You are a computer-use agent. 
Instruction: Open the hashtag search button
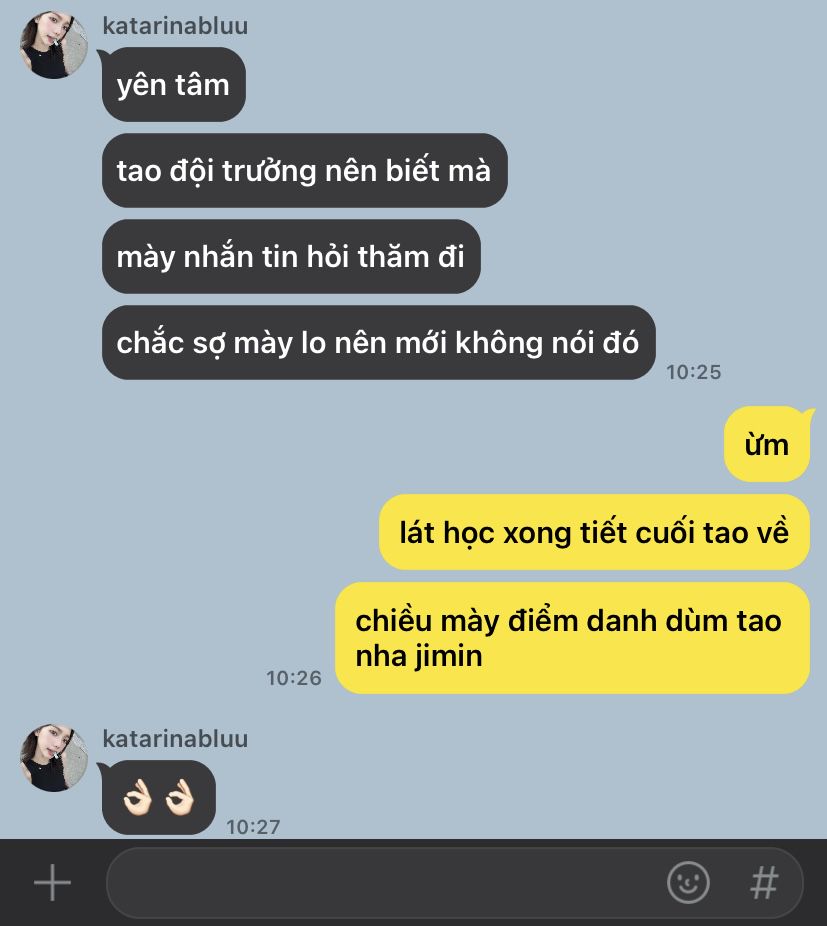(764, 883)
